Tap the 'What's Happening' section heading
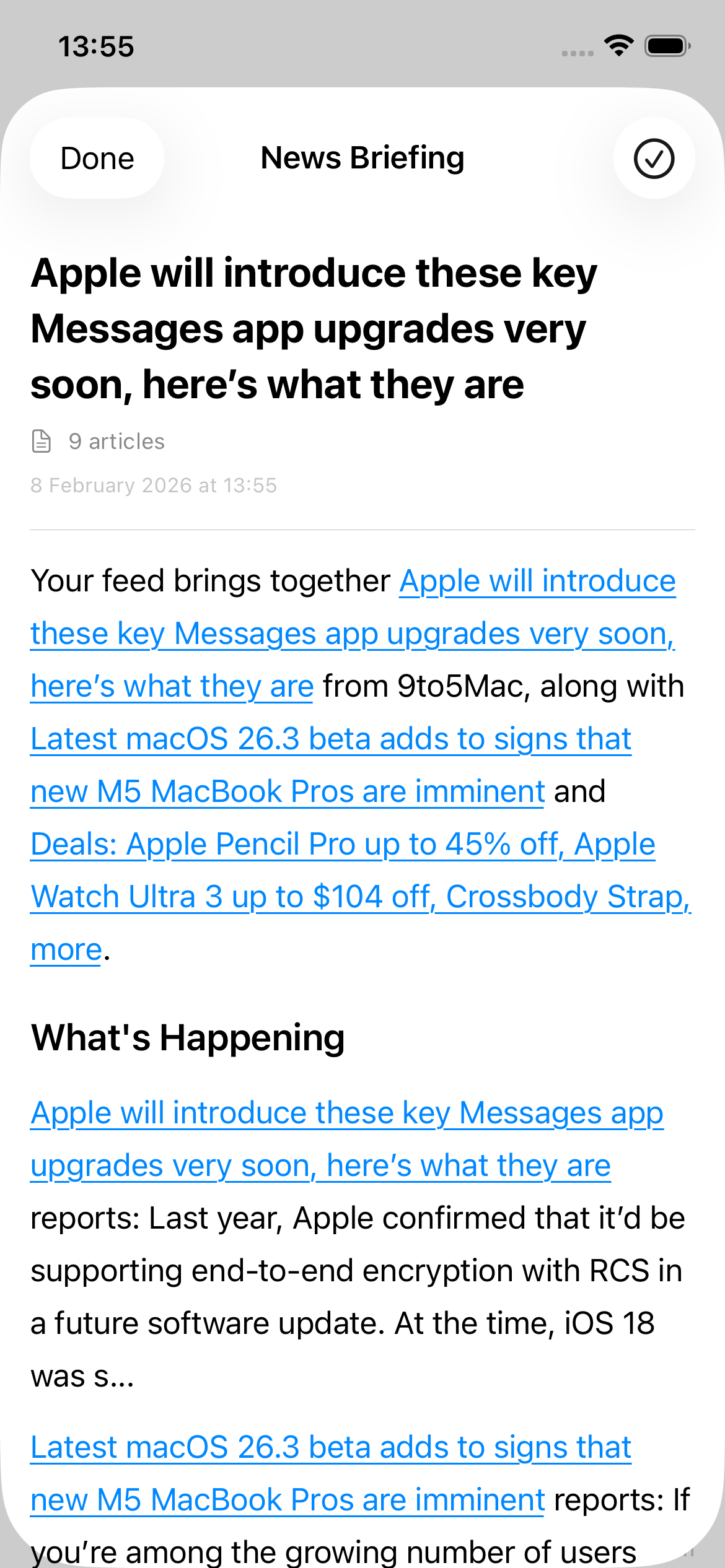This screenshot has height=1568, width=725. click(188, 1038)
